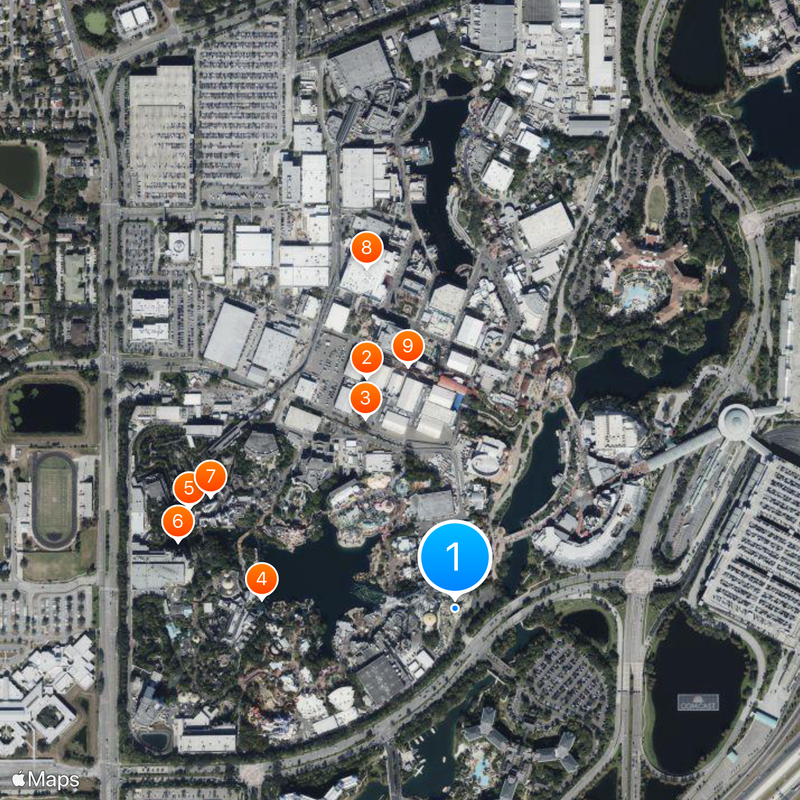Open the pin numbered 6
The image size is (800, 800).
(x=177, y=521)
